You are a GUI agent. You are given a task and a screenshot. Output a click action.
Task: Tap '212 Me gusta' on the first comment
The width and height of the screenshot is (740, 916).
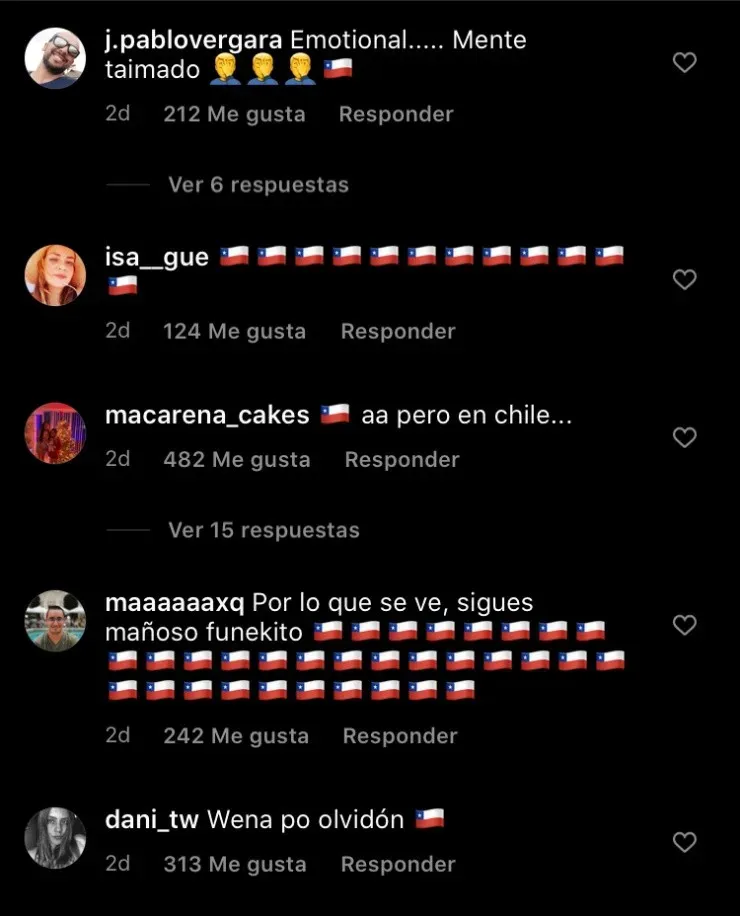click(234, 114)
